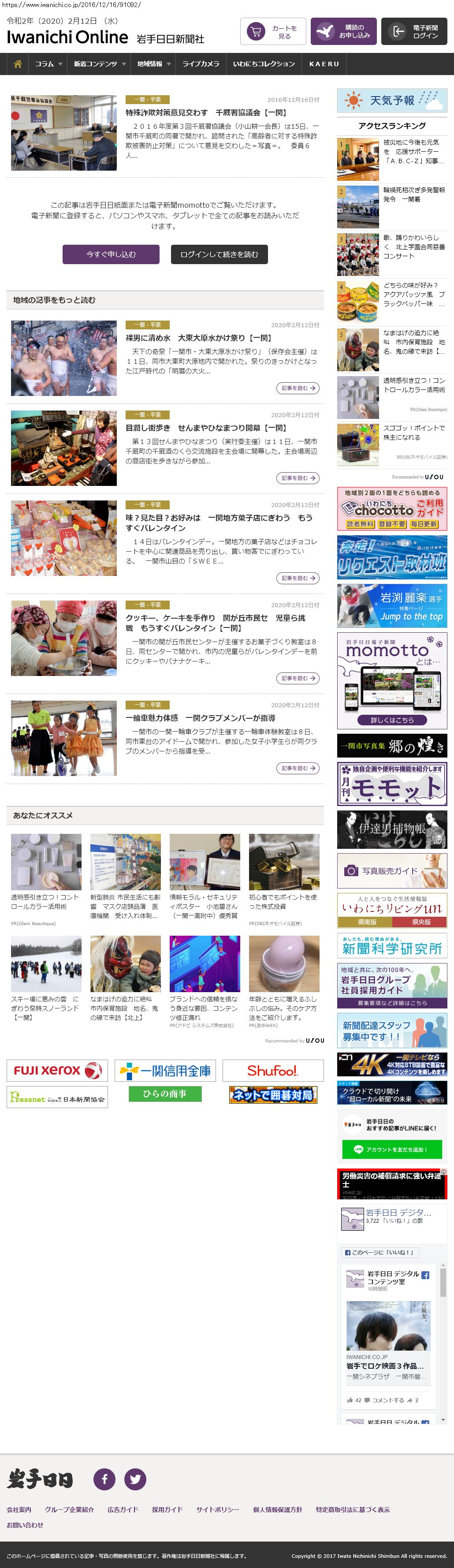
Task: Read more on せんまやひなまつり article
Action: click(x=298, y=478)
